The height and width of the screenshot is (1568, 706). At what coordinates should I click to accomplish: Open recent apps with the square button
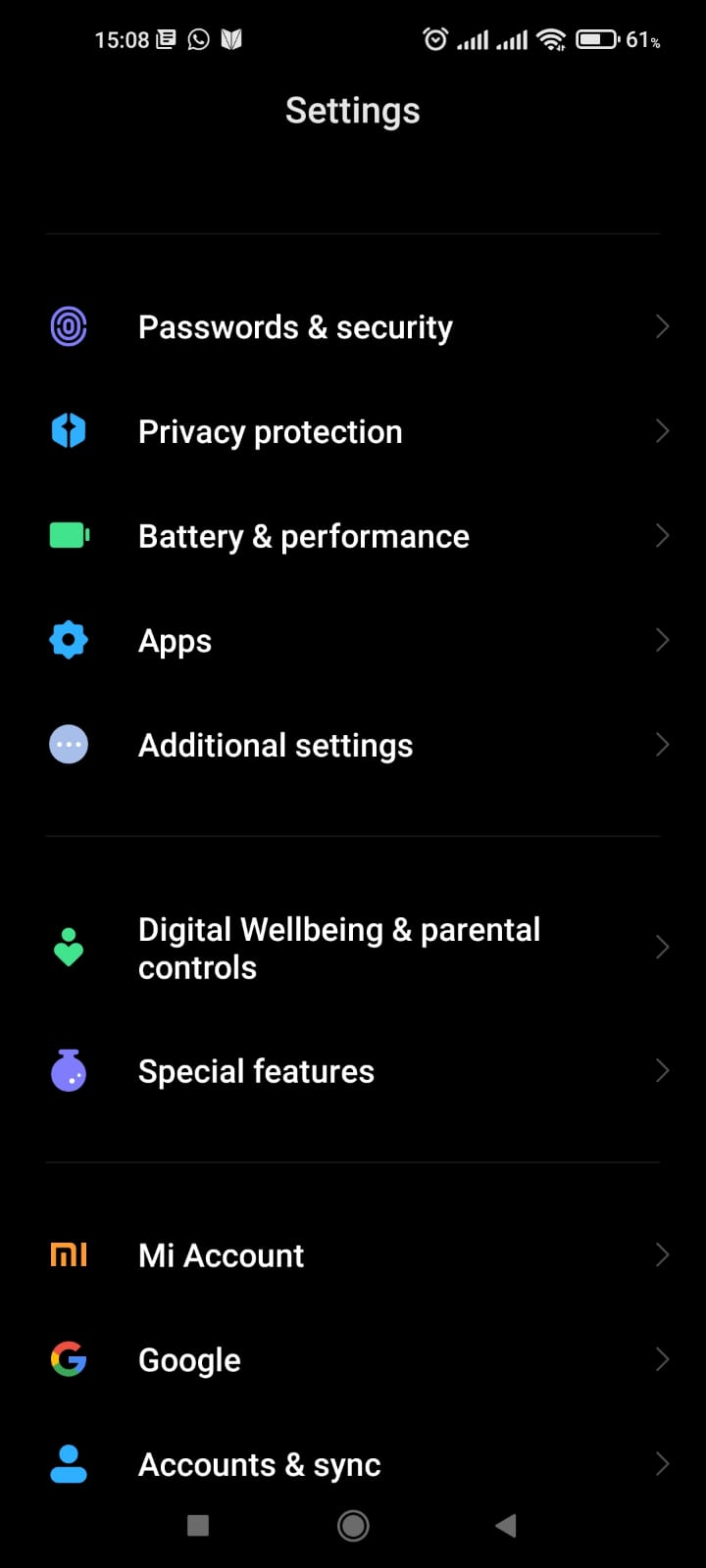point(198,1525)
